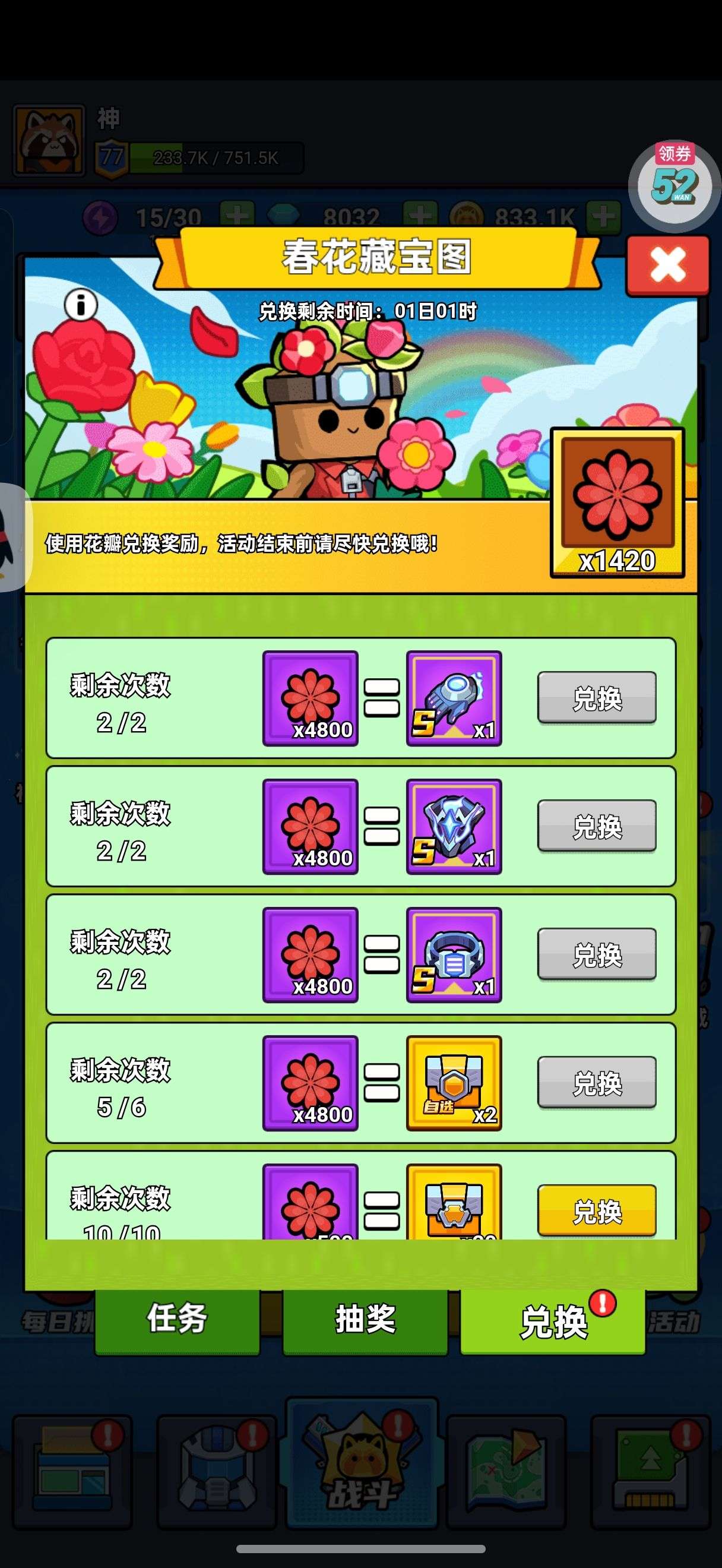Redeem the 自选 chest x2
Image resolution: width=722 pixels, height=1568 pixels.
[597, 1083]
